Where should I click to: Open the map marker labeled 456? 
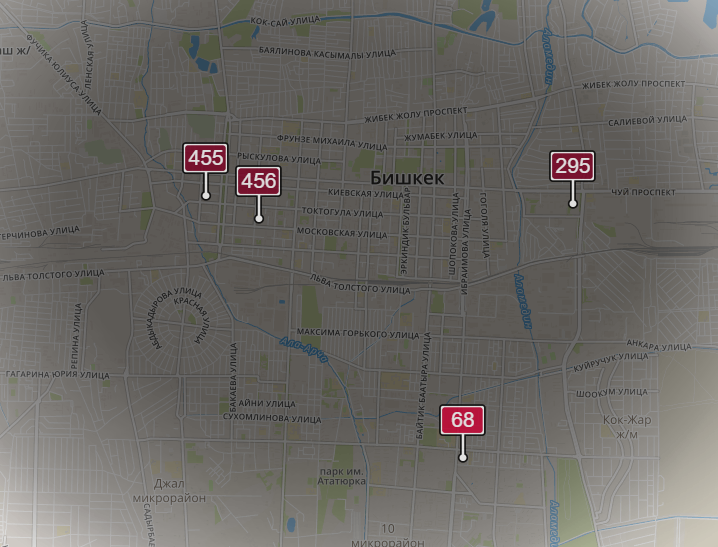[x=258, y=181]
